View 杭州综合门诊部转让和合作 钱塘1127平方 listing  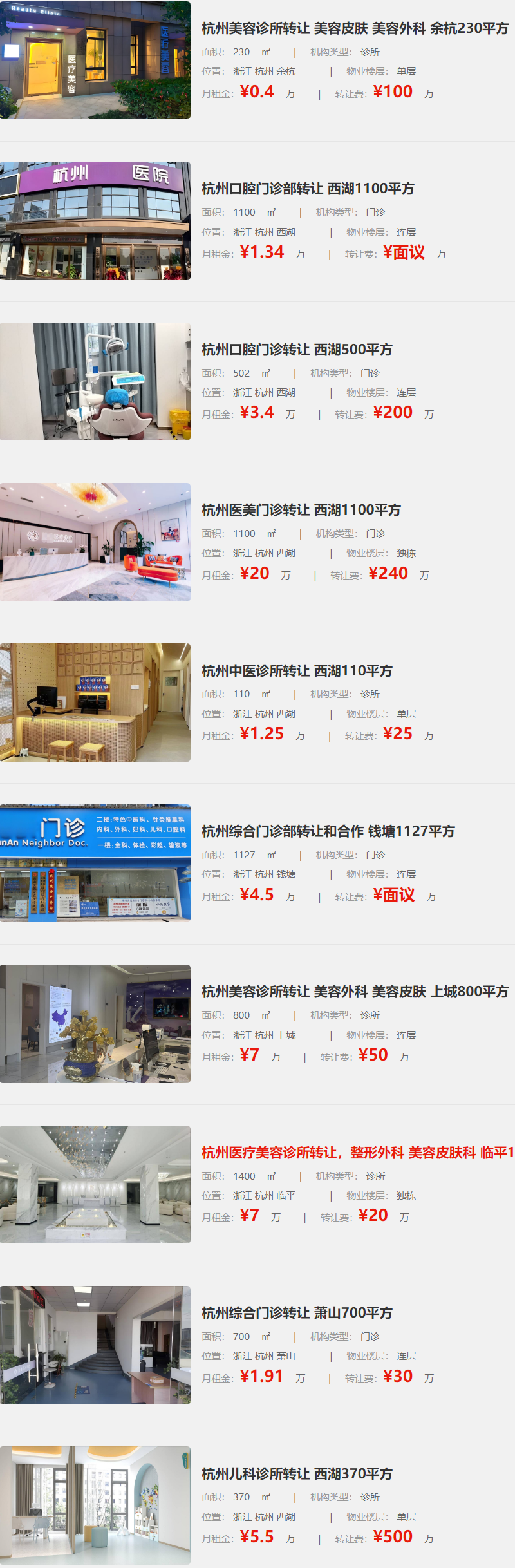(x=328, y=831)
